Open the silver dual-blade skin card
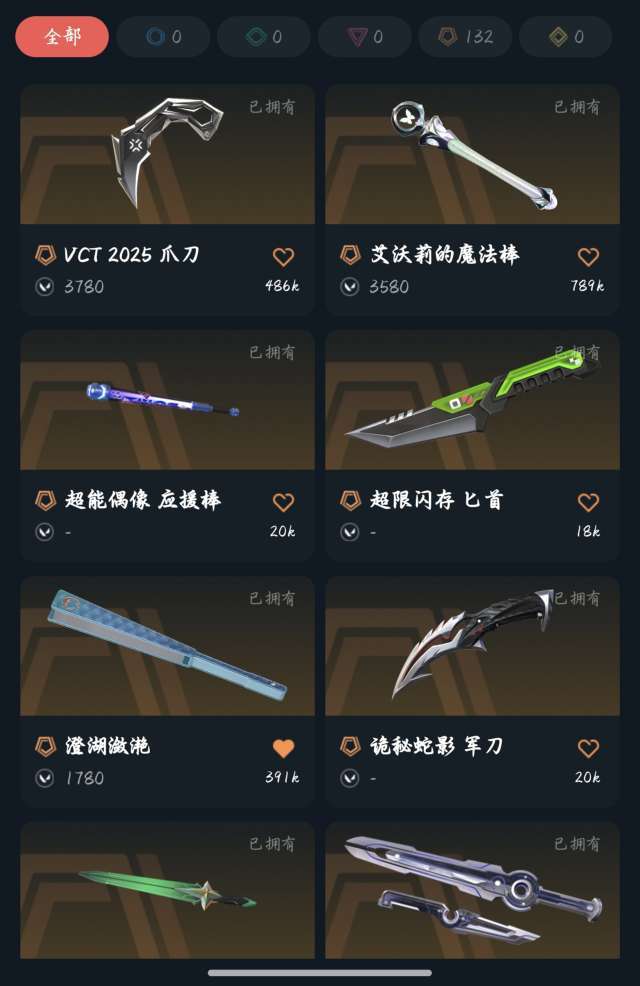 pyautogui.click(x=472, y=890)
